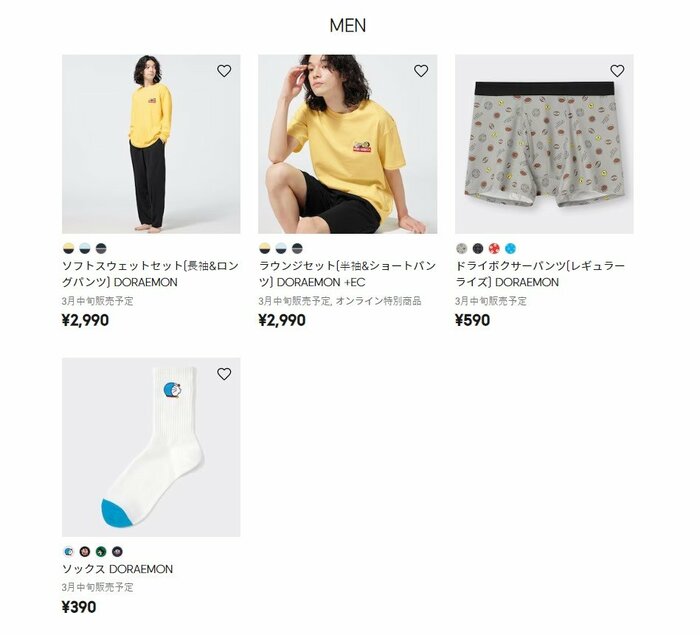Like the ドライボクサーパンツ heart icon
Viewport: 700px width, 635px height.
(x=617, y=71)
